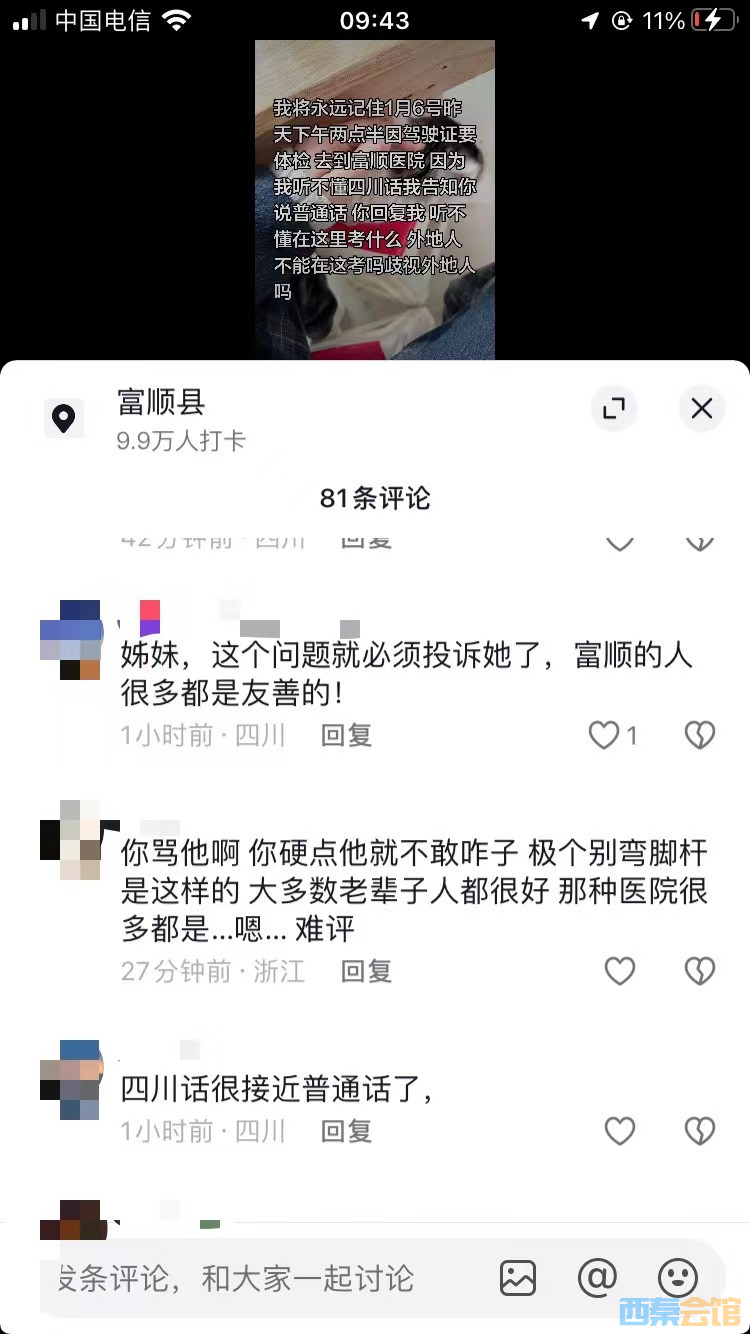The width and height of the screenshot is (750, 1334).
Task: Attach an image to your comment
Action: 518,1278
